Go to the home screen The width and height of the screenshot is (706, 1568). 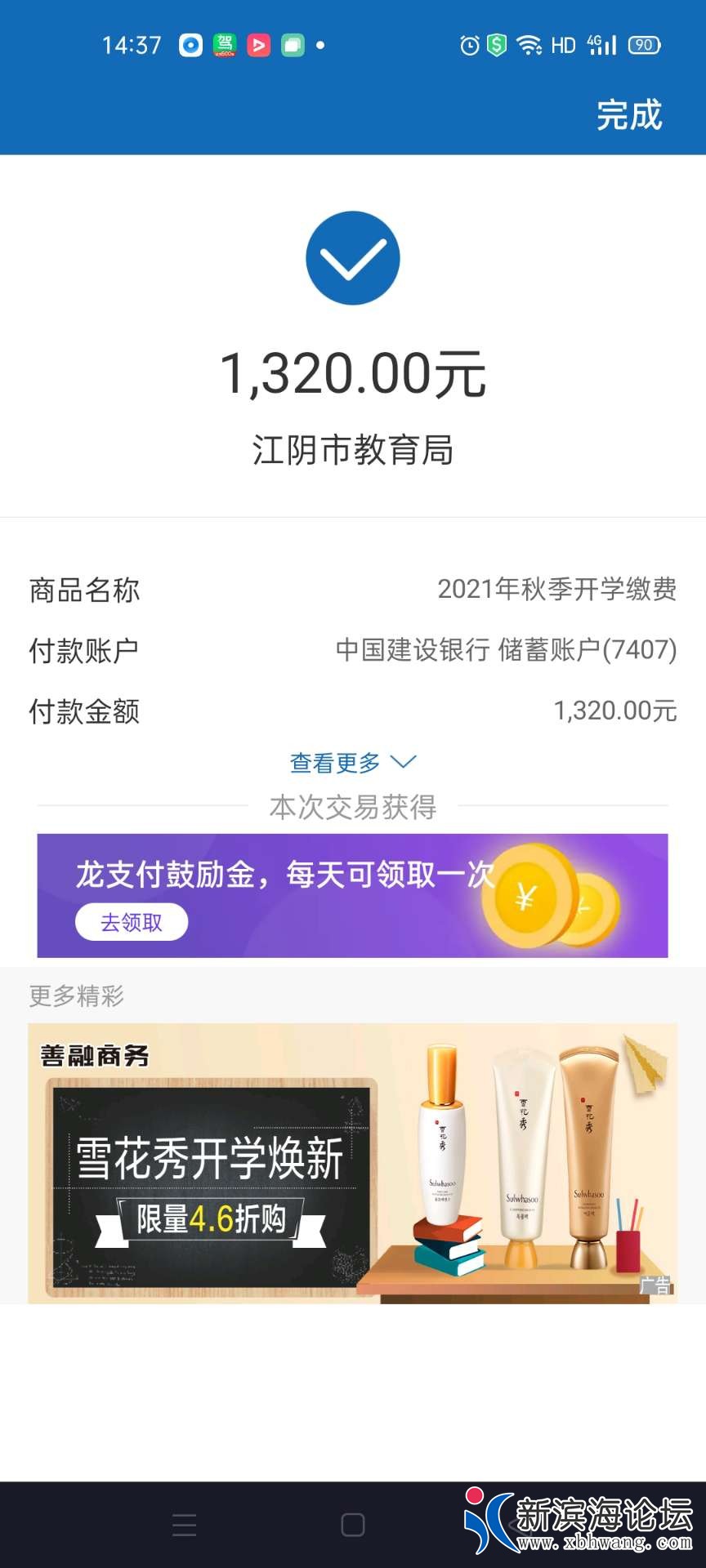pyautogui.click(x=353, y=1525)
